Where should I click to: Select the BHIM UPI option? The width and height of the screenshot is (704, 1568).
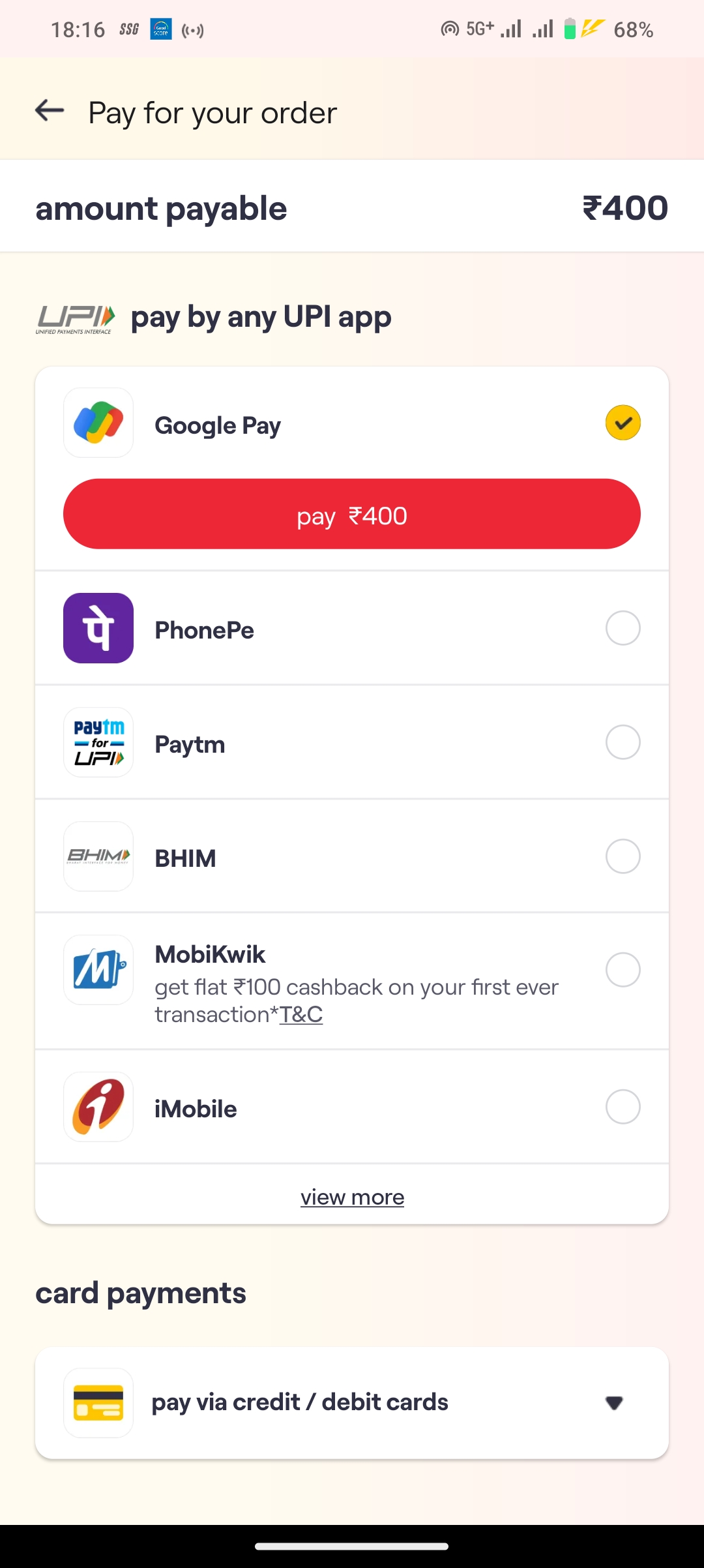(623, 856)
